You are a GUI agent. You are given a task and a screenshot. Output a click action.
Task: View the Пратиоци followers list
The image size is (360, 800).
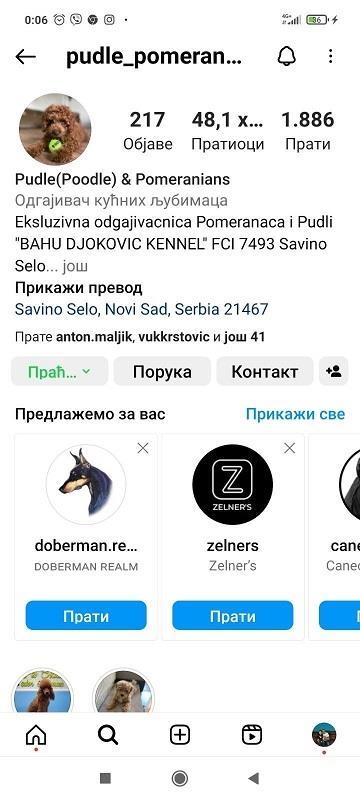click(228, 132)
